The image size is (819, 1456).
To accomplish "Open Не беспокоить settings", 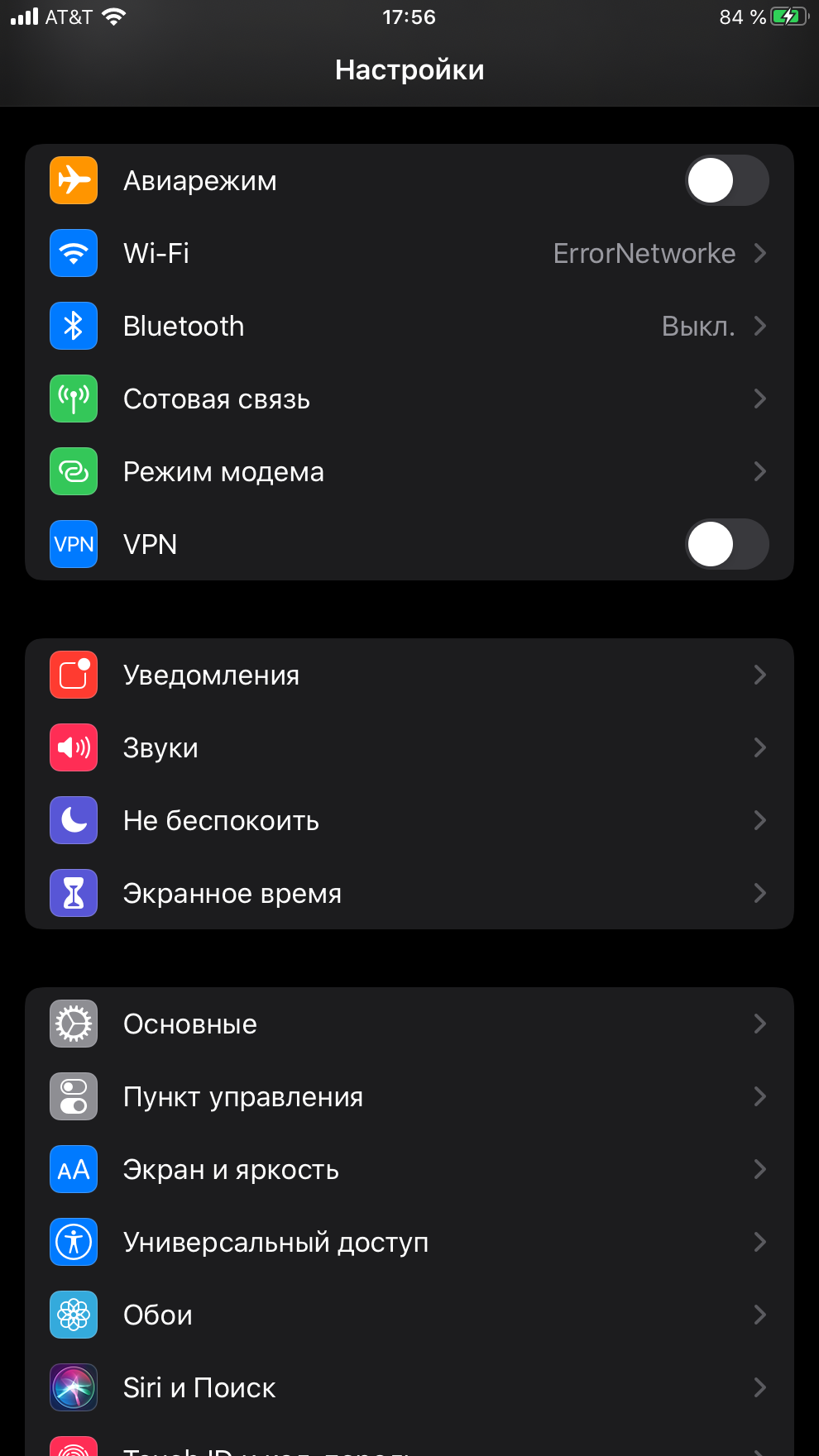I will click(409, 820).
